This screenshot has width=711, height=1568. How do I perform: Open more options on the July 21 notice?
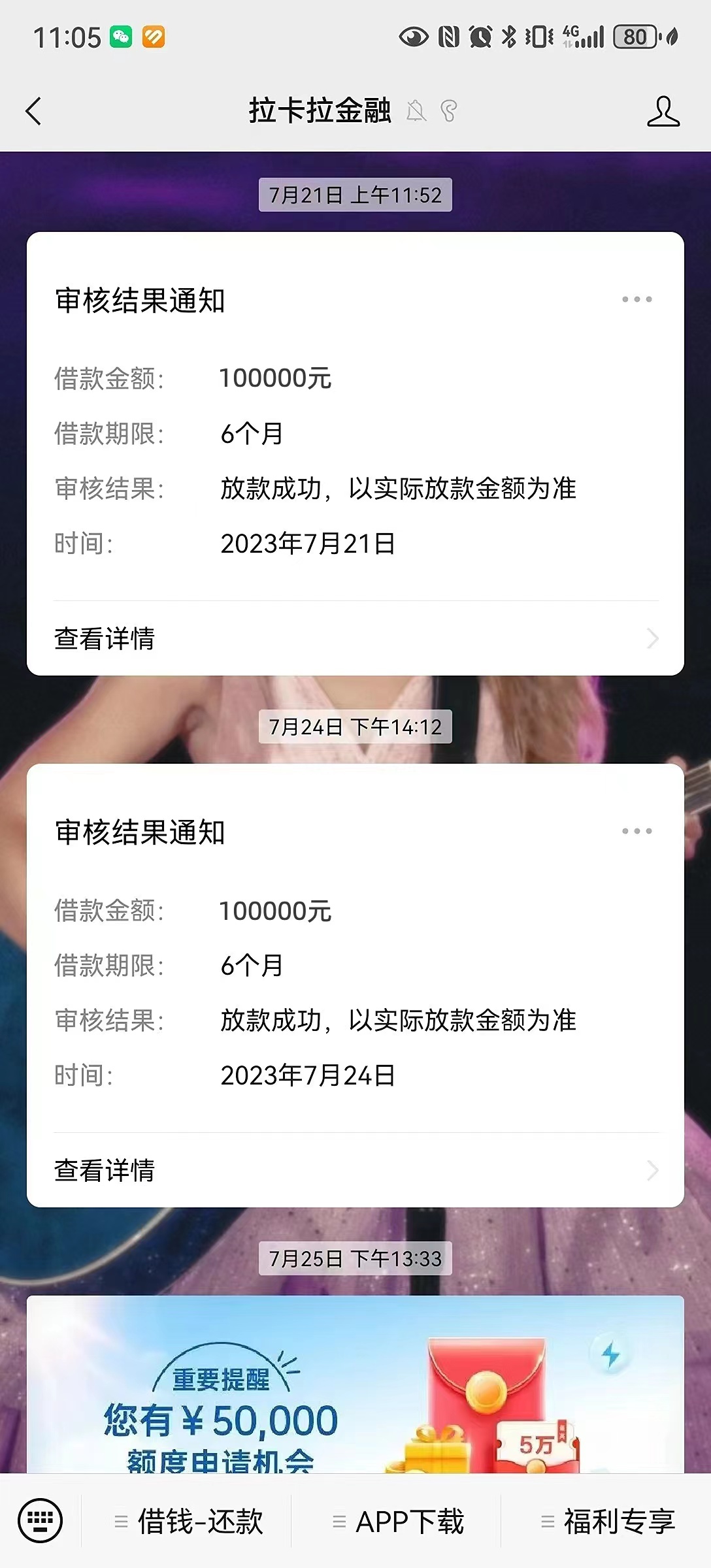(637, 300)
